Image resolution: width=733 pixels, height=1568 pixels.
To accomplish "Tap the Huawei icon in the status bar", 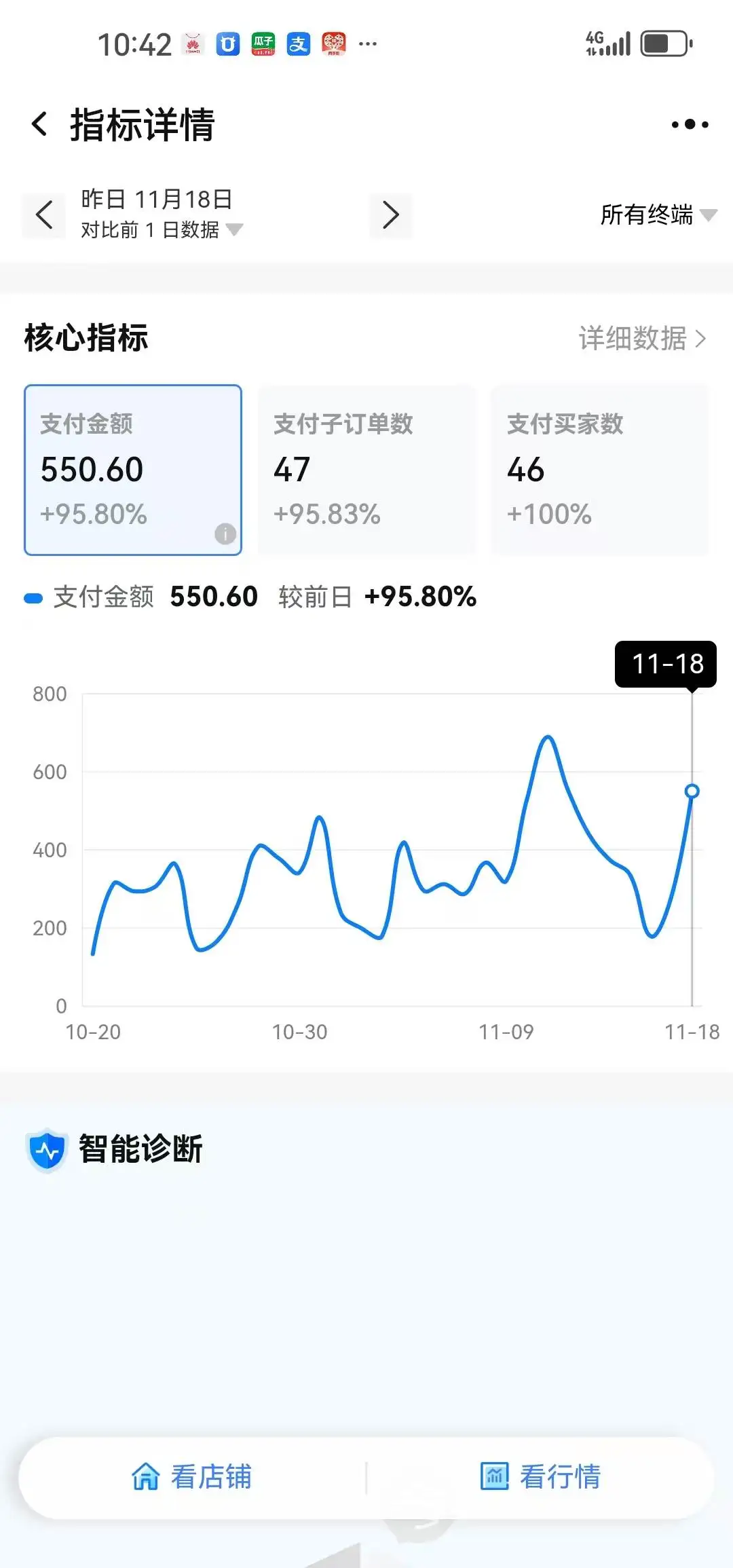I will [x=192, y=43].
